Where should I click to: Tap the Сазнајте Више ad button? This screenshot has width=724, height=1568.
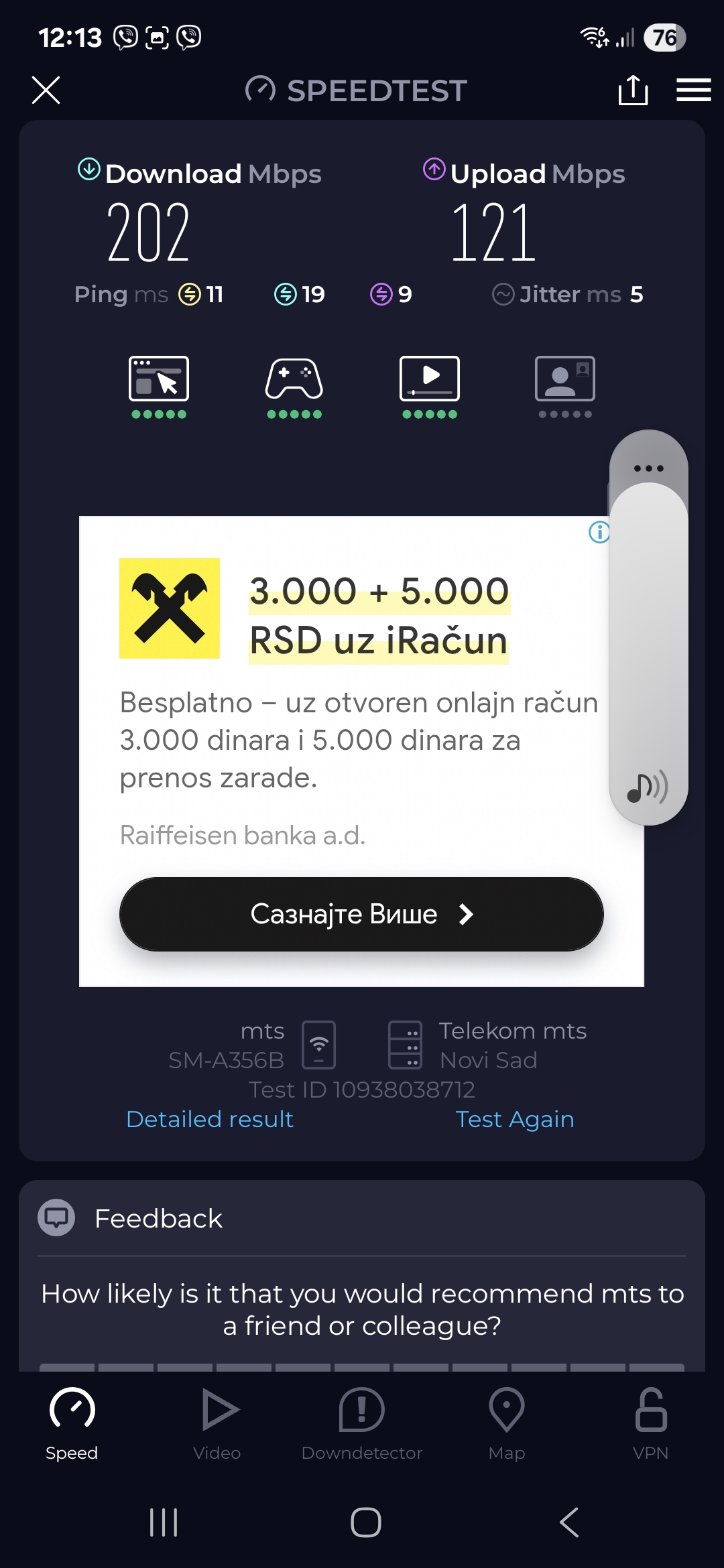coord(361,914)
